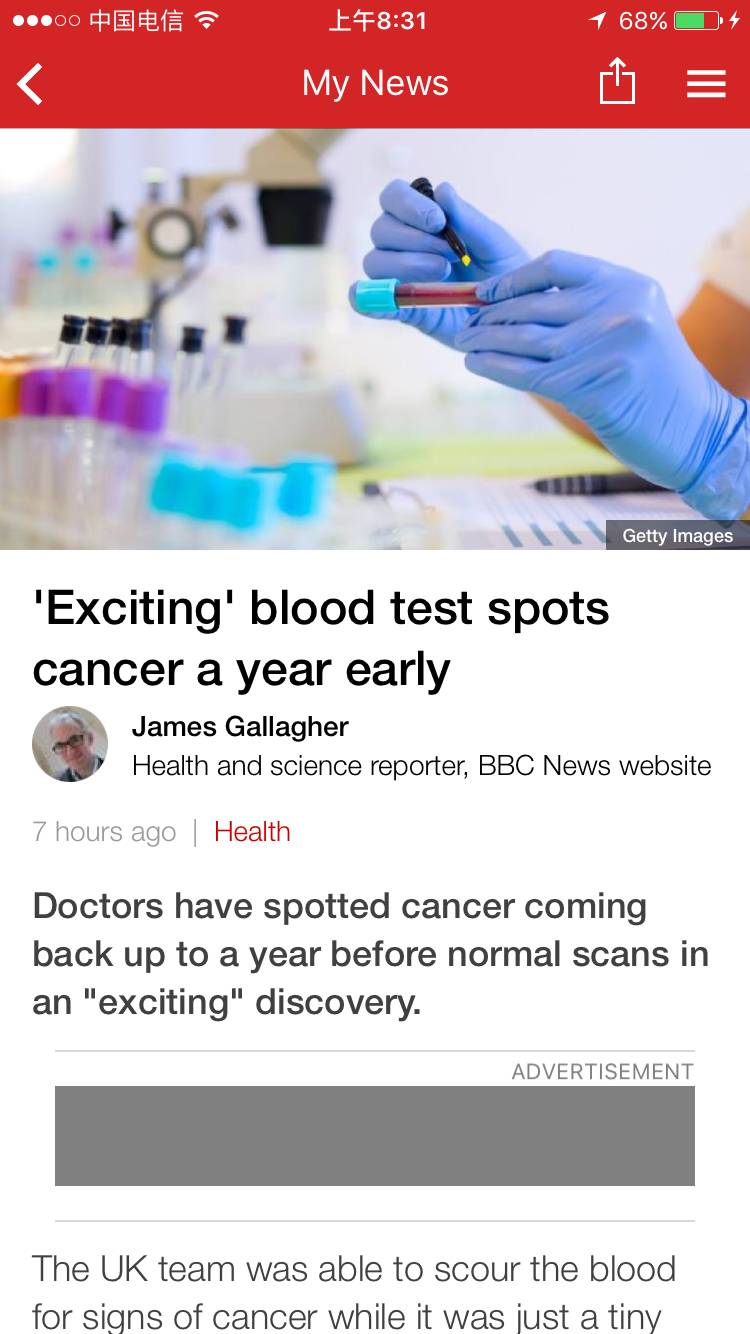750x1334 pixels.
Task: Open the hamburger menu
Action: 706,83
